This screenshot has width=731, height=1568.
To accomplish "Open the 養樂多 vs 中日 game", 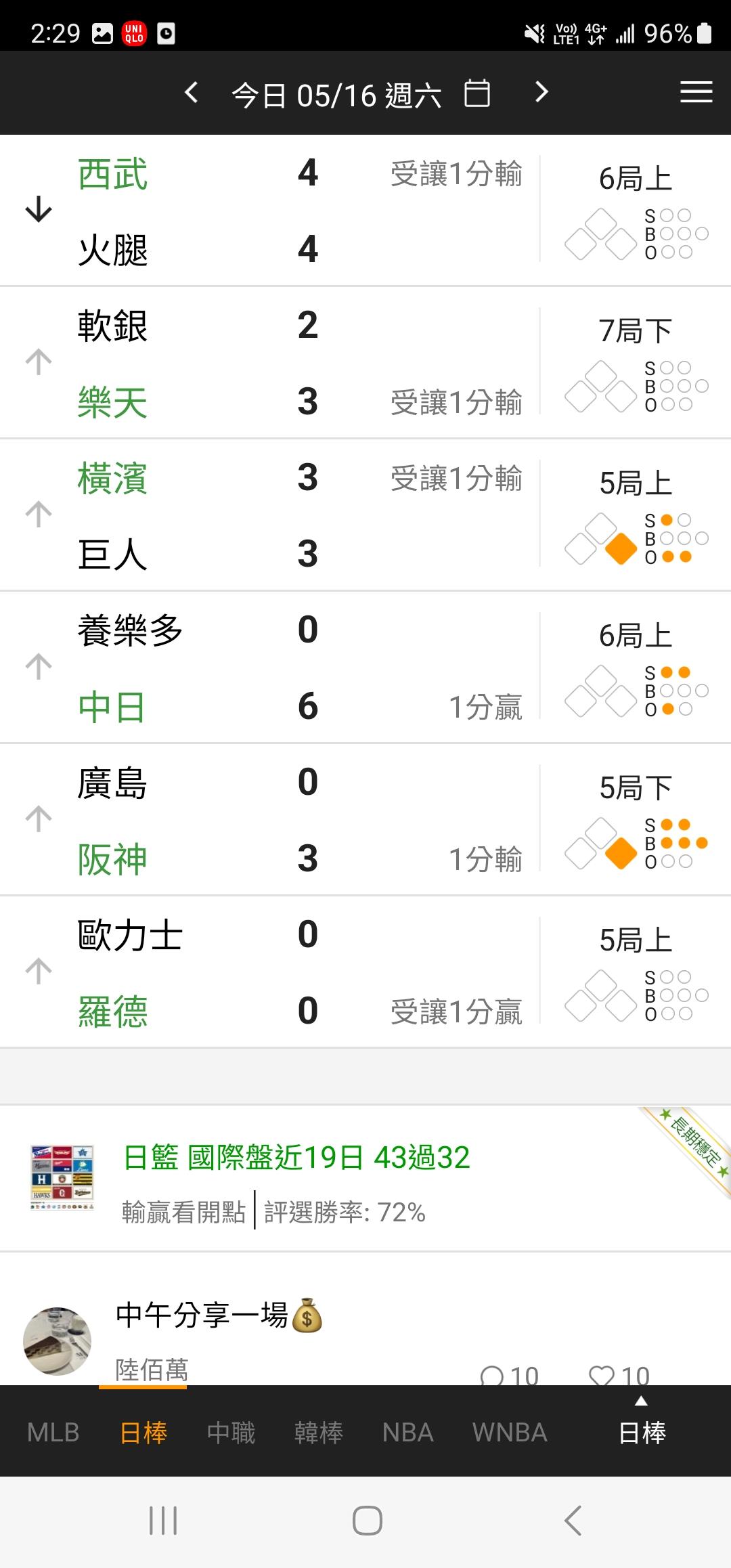I will coord(365,668).
